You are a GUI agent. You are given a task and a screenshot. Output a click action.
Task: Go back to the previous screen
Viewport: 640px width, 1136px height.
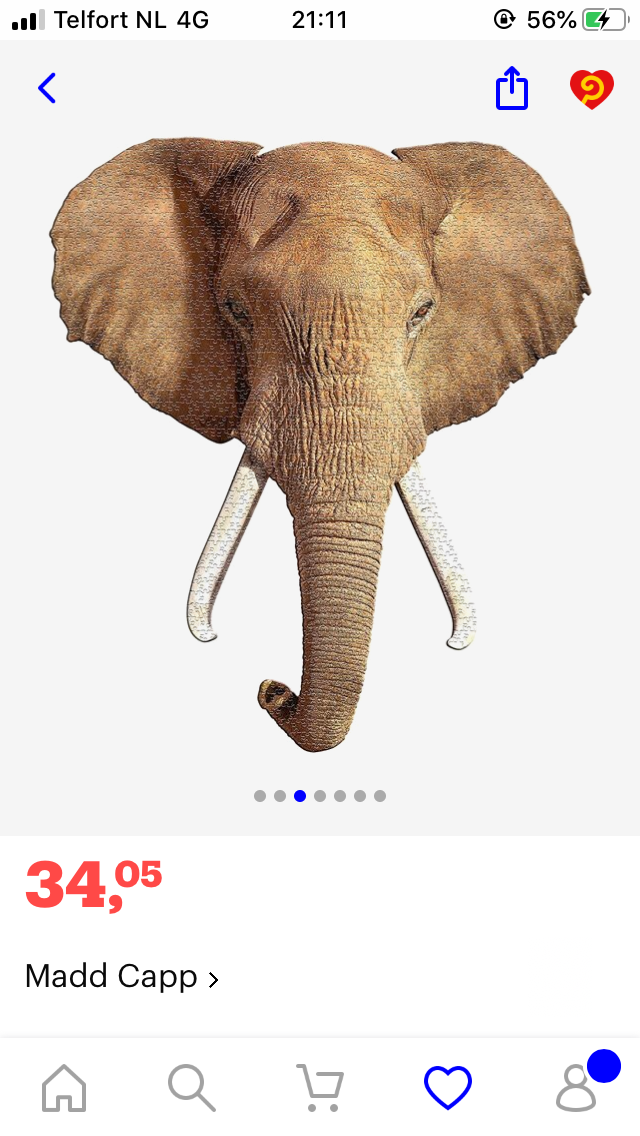pyautogui.click(x=47, y=88)
